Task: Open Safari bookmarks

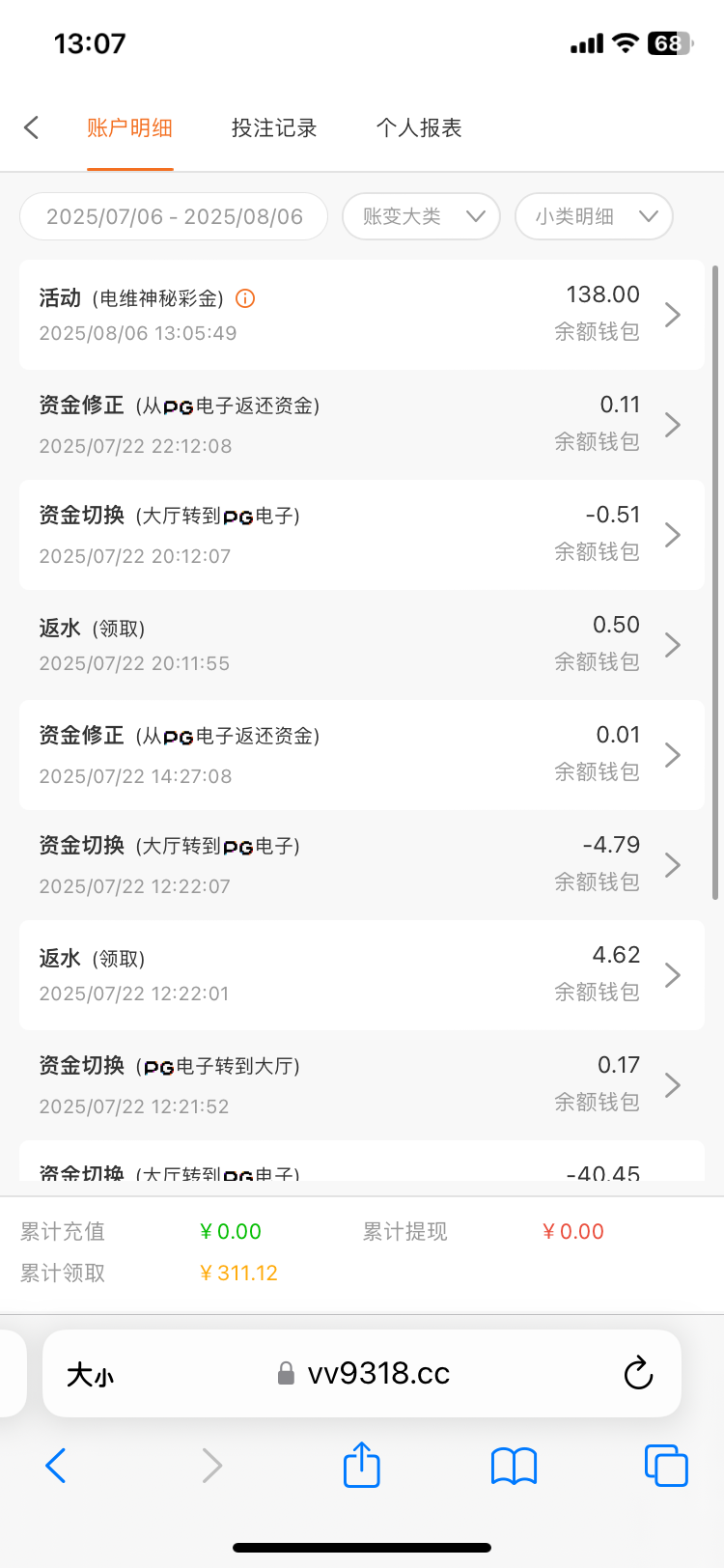Action: pyautogui.click(x=514, y=1466)
